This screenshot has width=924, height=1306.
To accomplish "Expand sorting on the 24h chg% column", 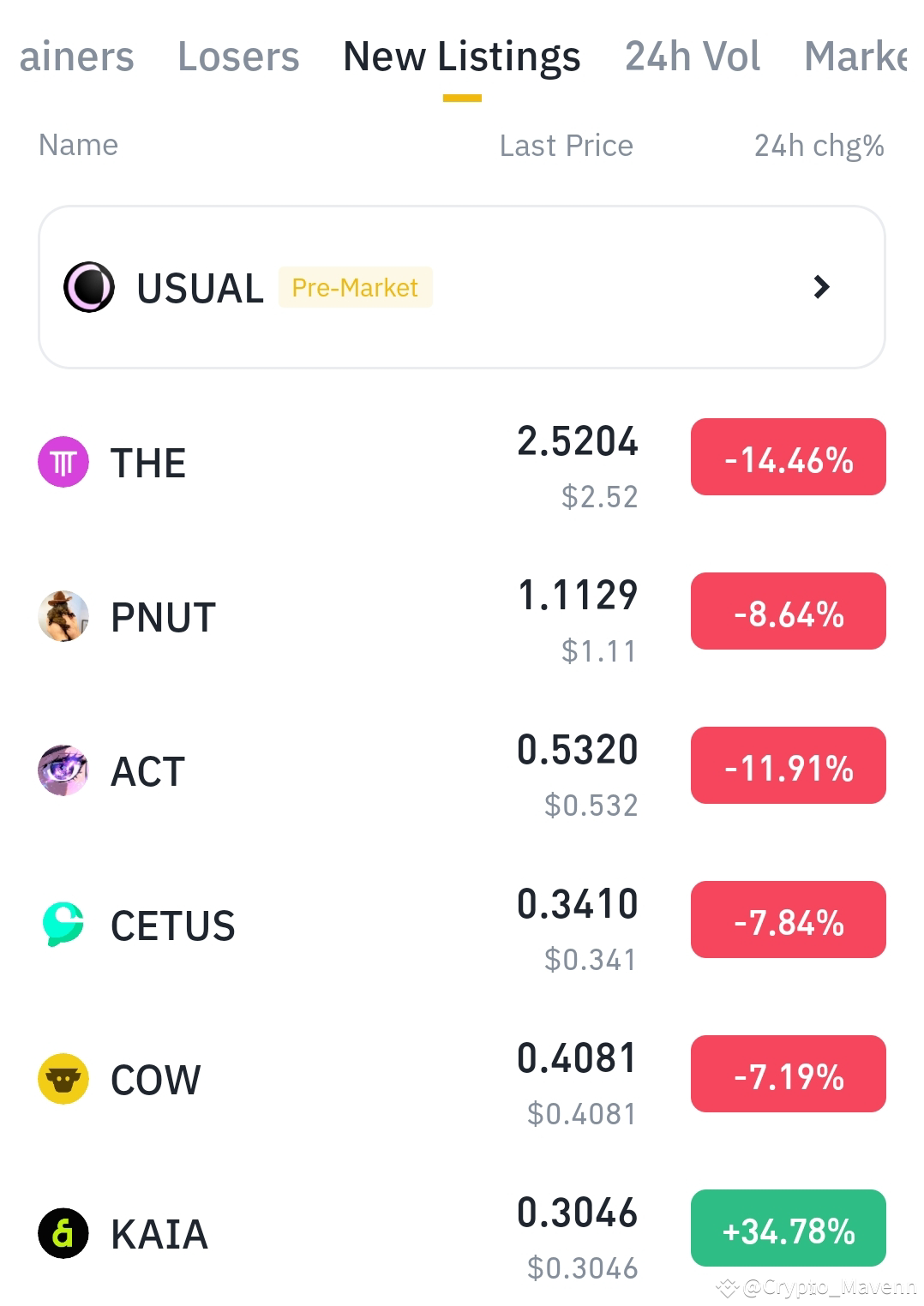I will 818,146.
